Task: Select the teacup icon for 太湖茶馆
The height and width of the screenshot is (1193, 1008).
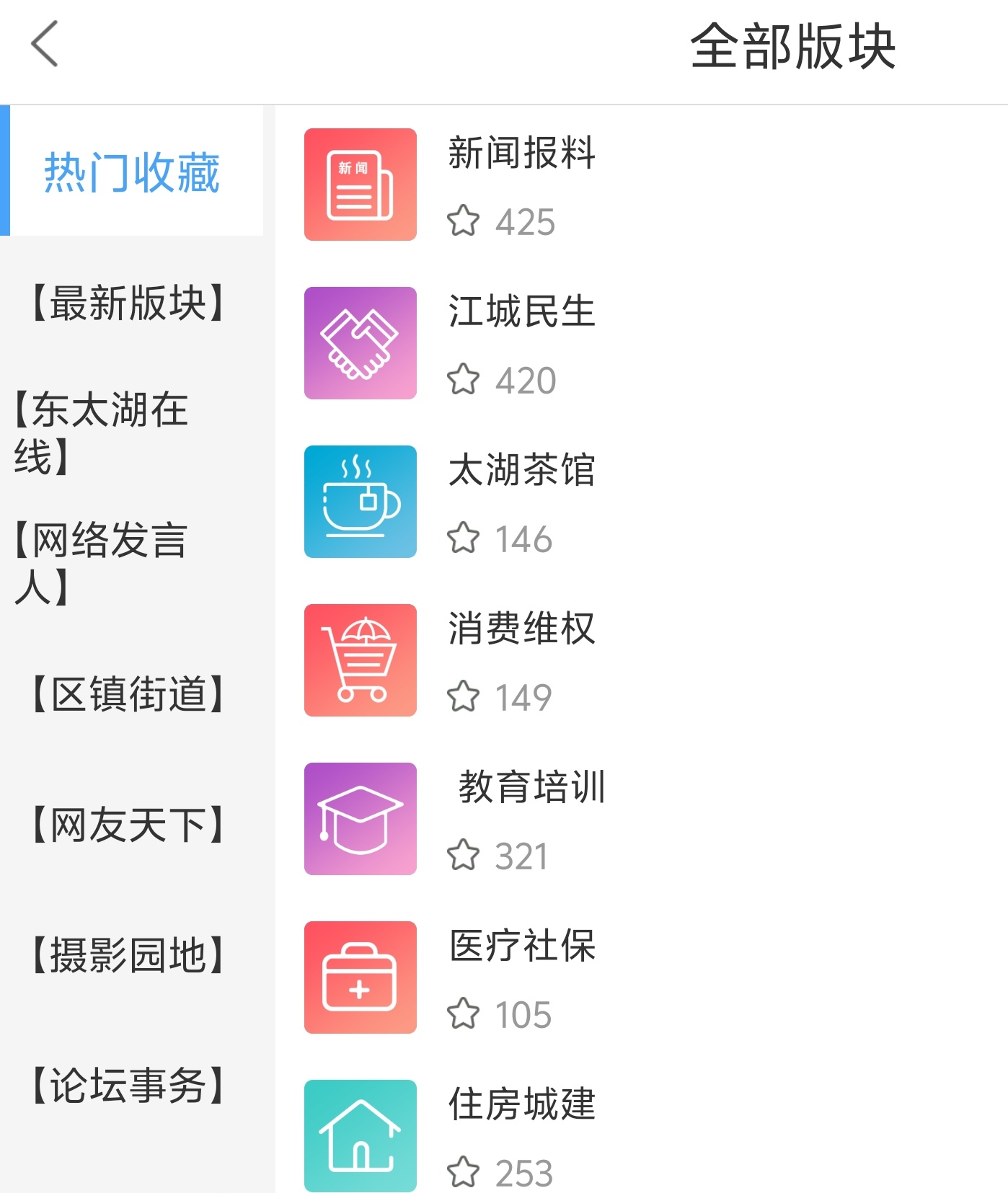Action: 360,501
